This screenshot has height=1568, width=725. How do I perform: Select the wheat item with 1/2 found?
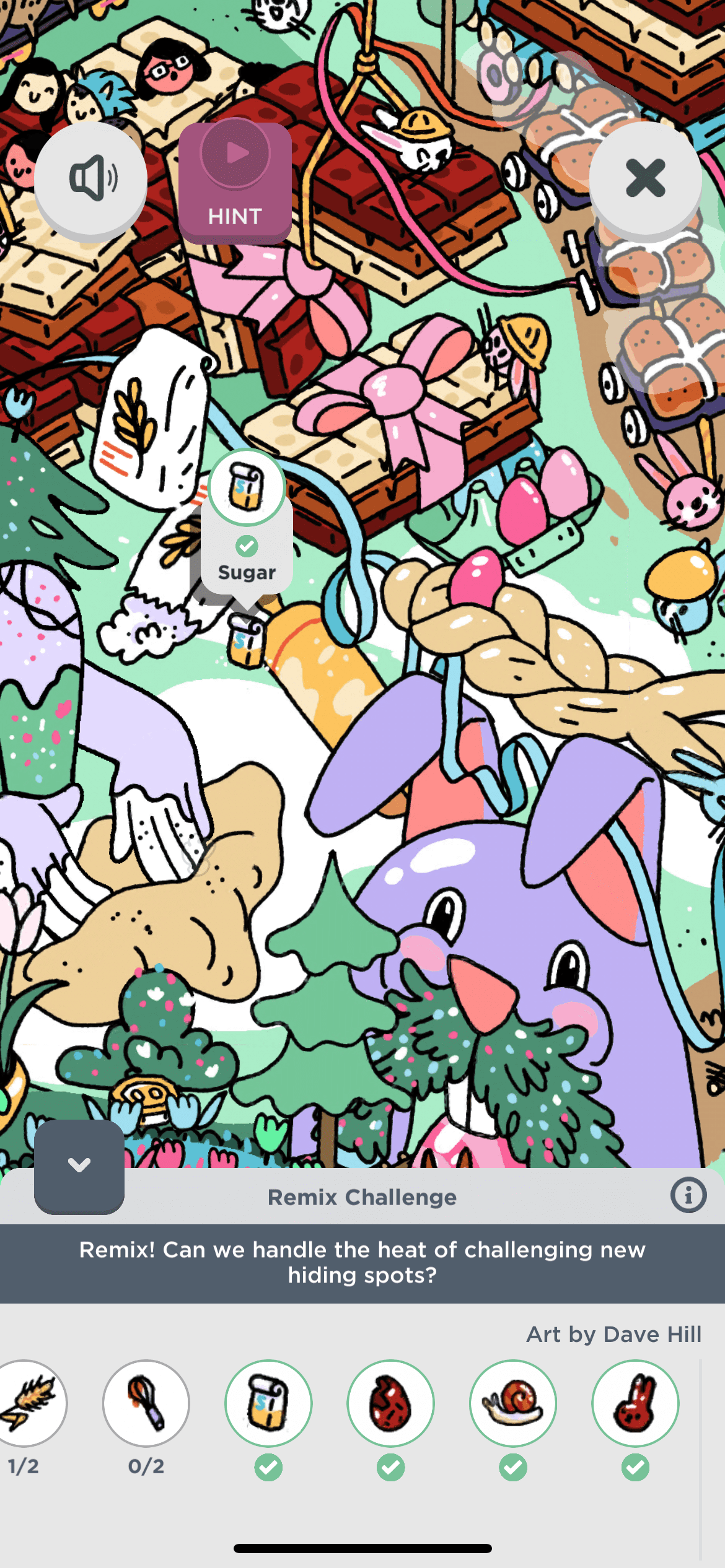(28, 1403)
